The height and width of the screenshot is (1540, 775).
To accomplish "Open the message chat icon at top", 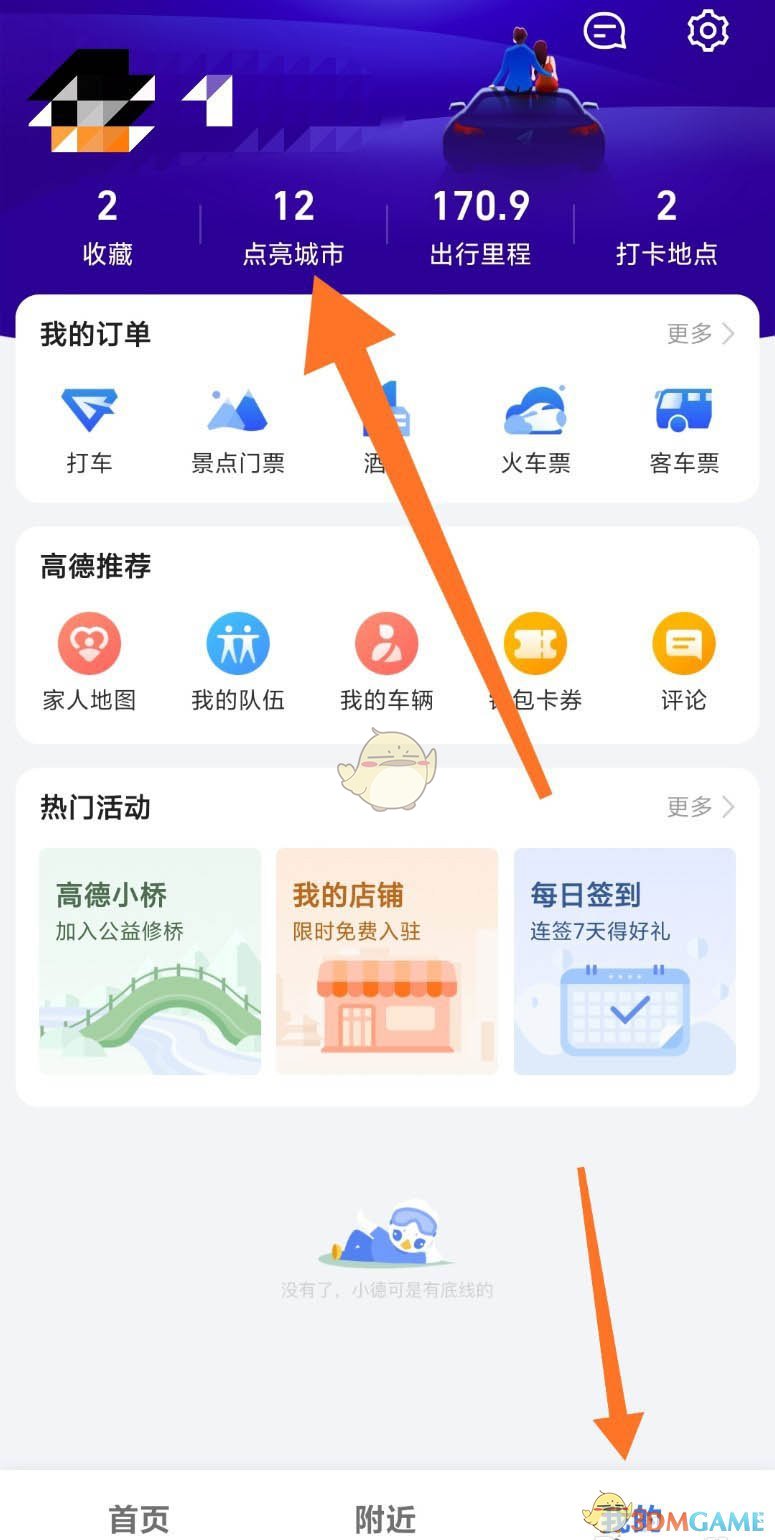I will pyautogui.click(x=604, y=30).
